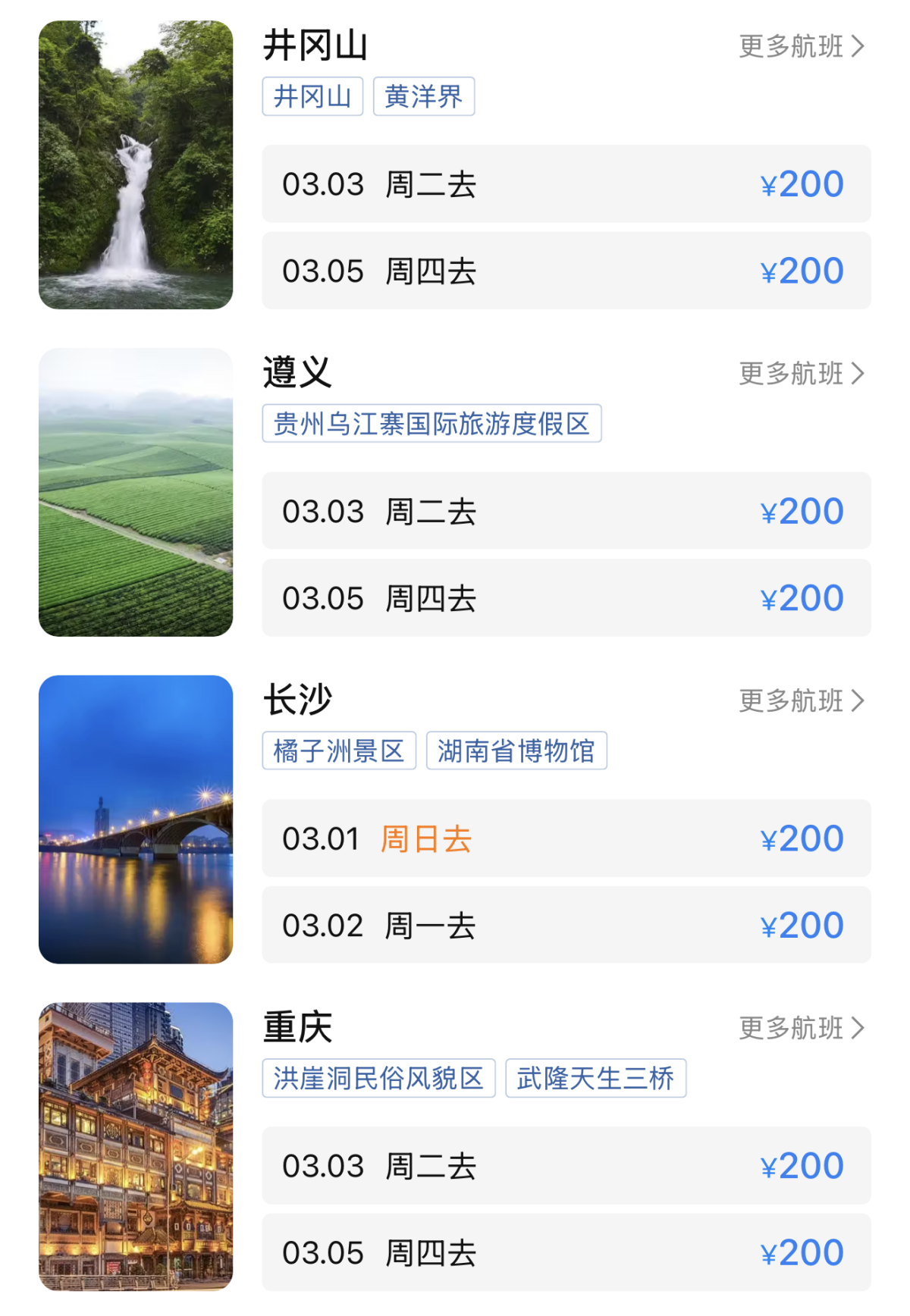Tap the 洪崖洞民俗风貌区 tag
This screenshot has height=1316, width=910.
click(x=378, y=1078)
